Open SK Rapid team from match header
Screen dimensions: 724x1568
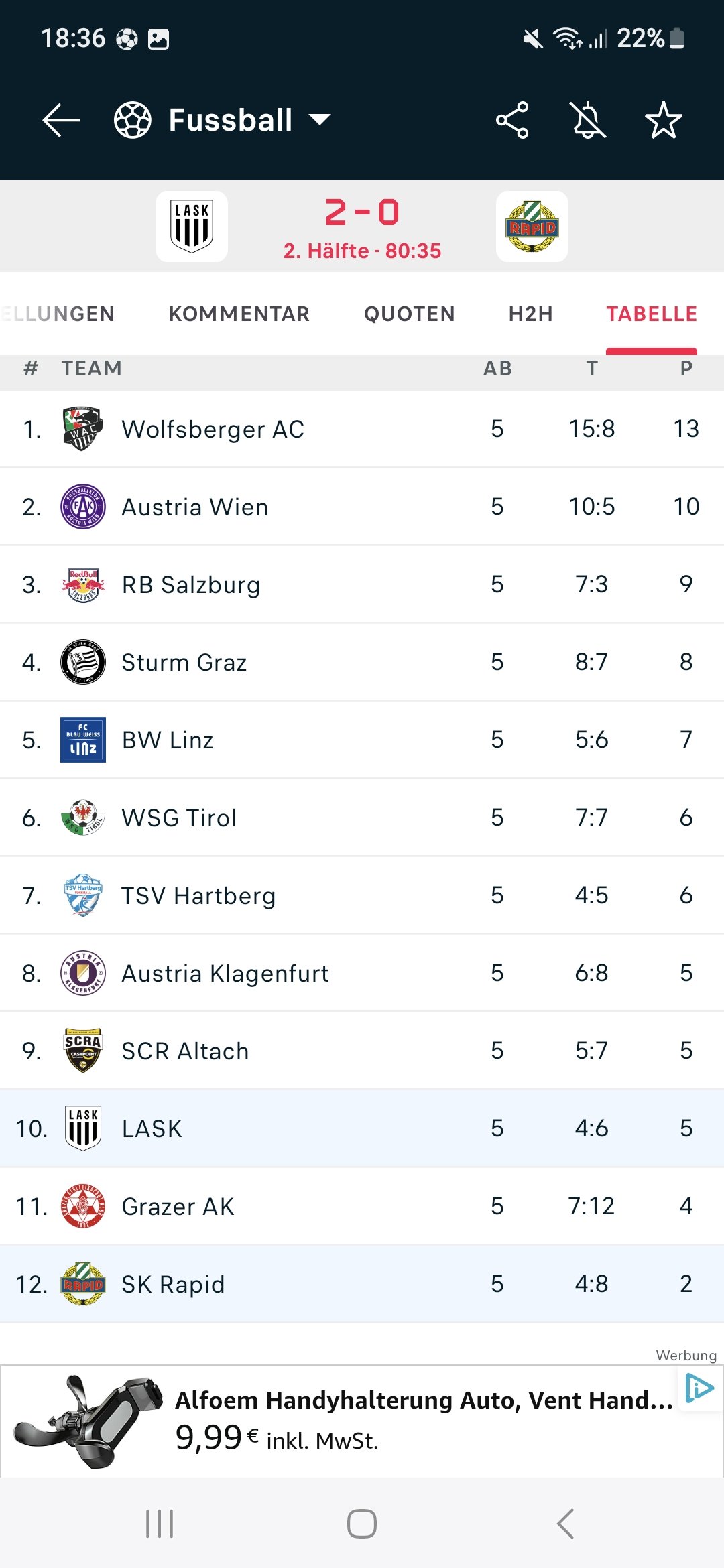tap(532, 226)
